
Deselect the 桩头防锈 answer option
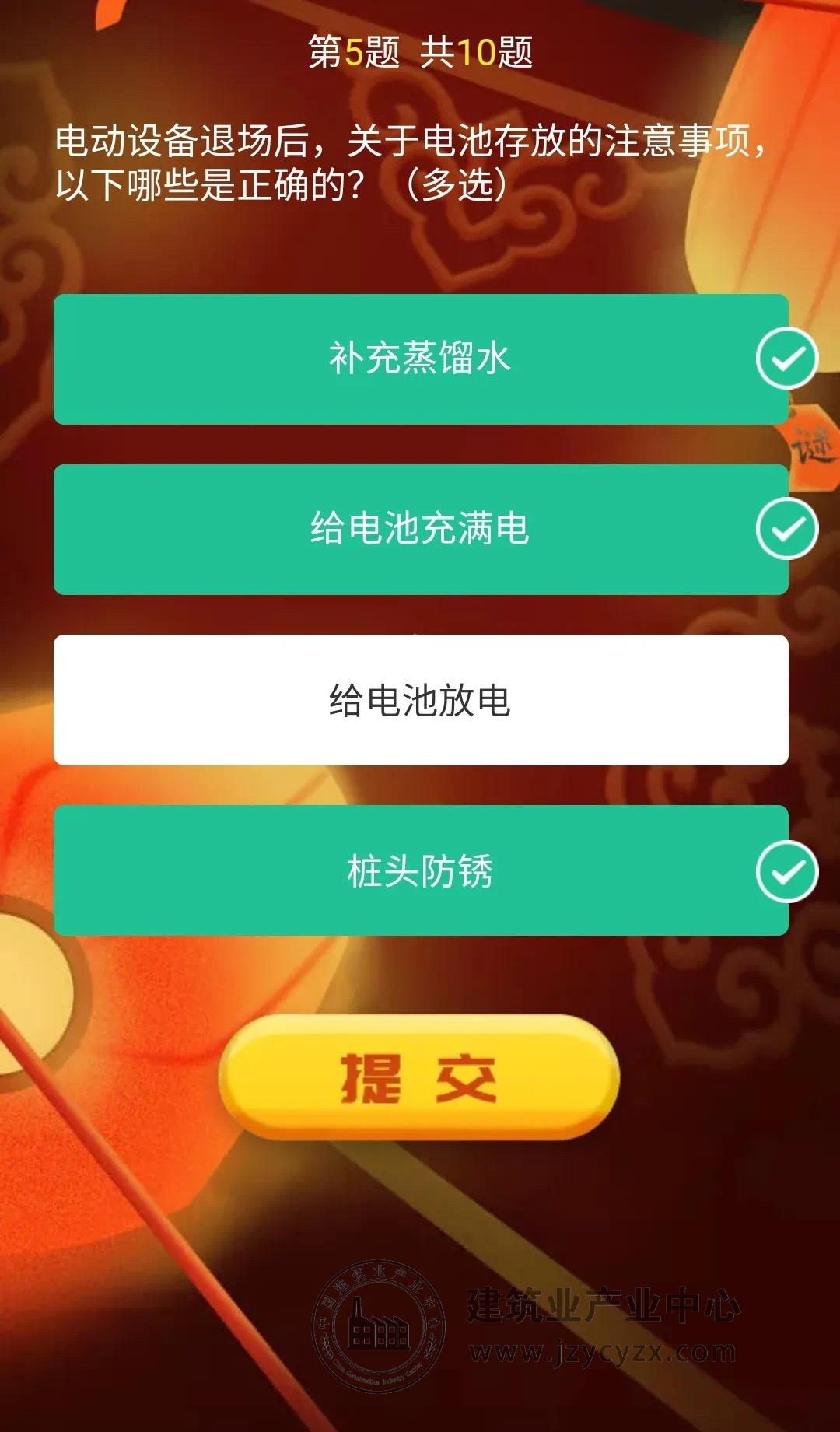pyautogui.click(x=420, y=870)
